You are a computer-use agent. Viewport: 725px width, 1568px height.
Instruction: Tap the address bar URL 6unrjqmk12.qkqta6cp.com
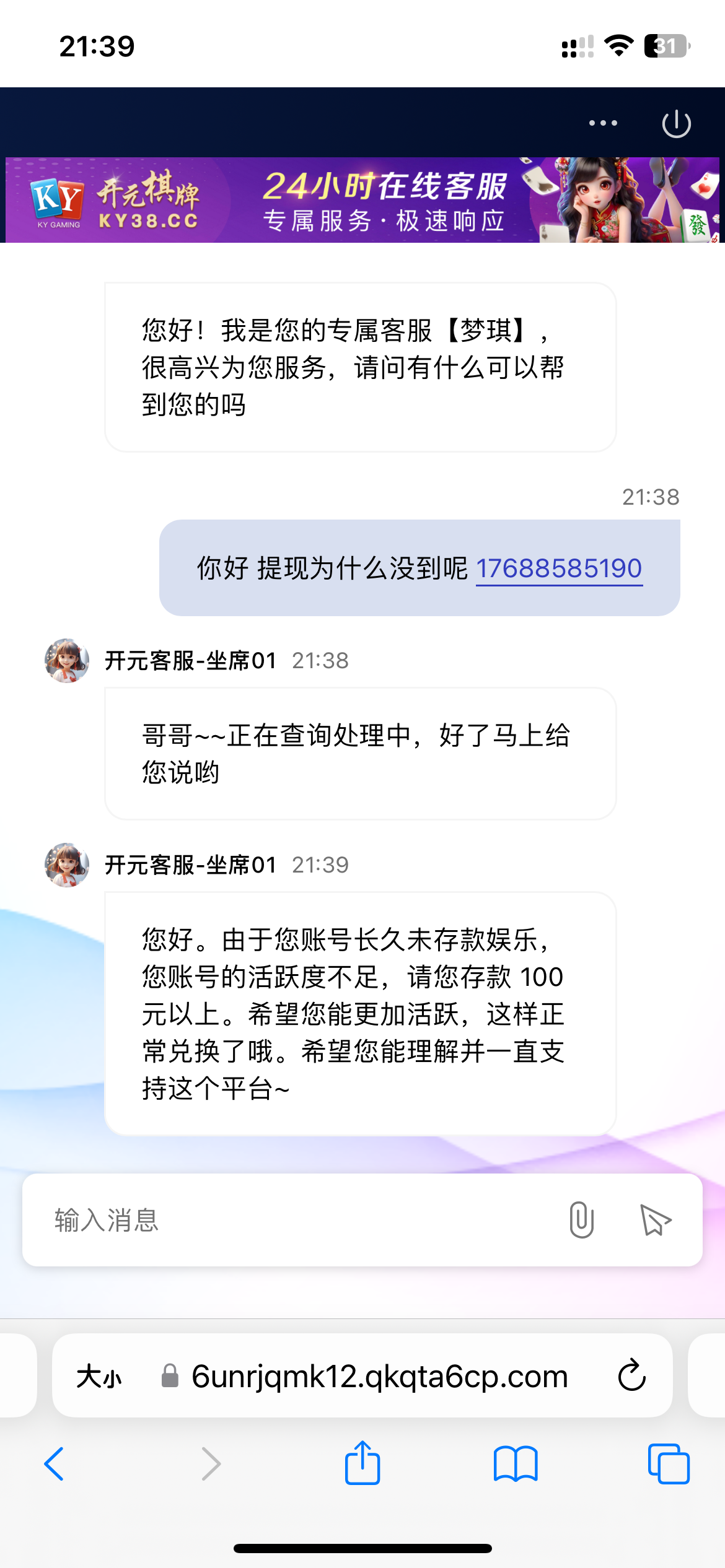(x=379, y=1377)
